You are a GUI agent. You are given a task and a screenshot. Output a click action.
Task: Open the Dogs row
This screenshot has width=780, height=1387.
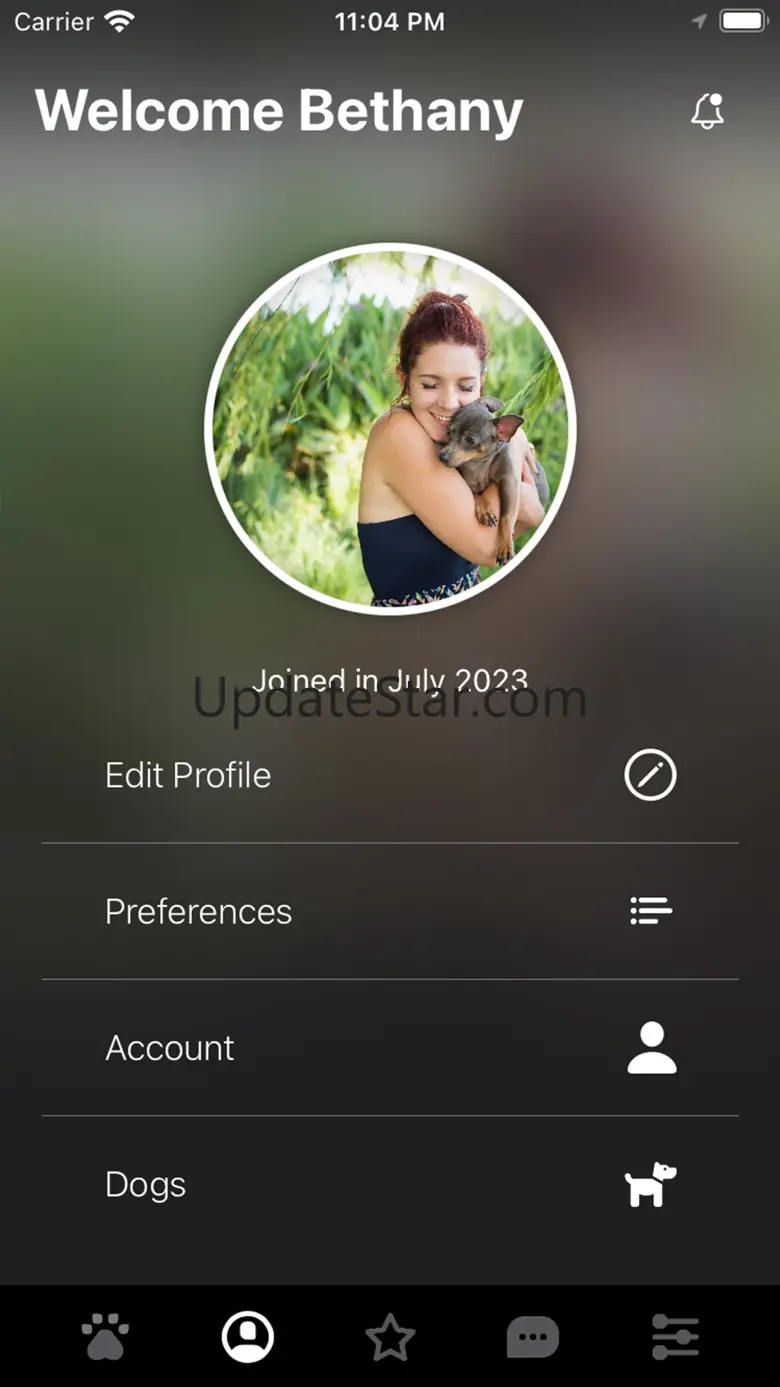coord(390,1184)
